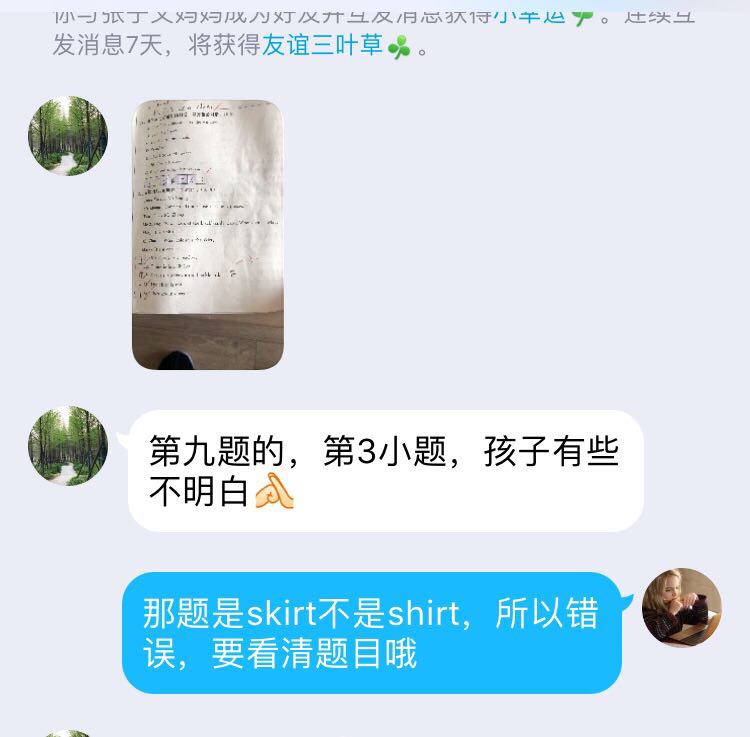Open forest avatar beside the worksheet photo
The width and height of the screenshot is (750, 737).
click(x=68, y=135)
